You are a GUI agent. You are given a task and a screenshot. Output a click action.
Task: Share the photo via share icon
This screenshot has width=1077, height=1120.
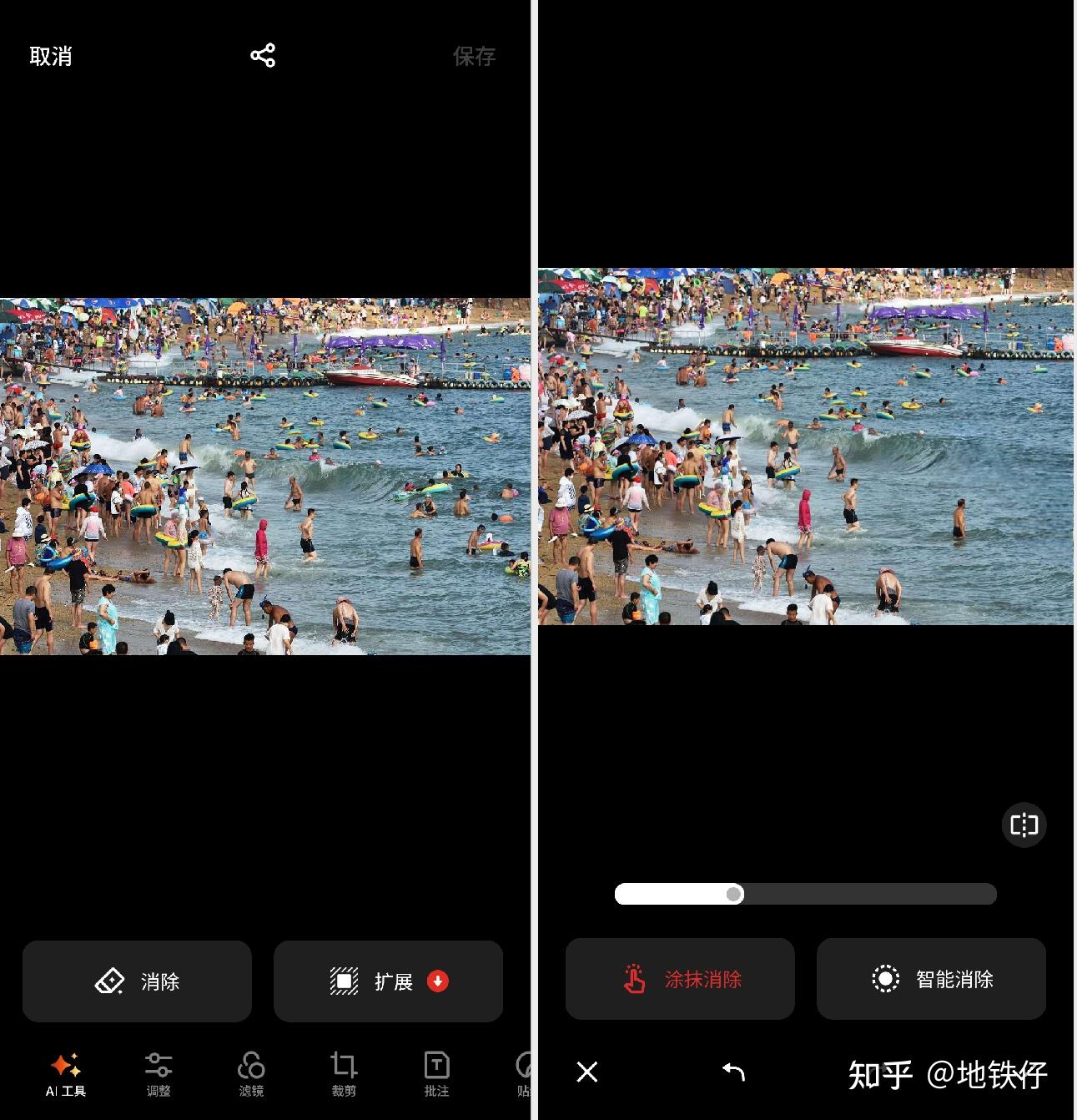point(263,56)
